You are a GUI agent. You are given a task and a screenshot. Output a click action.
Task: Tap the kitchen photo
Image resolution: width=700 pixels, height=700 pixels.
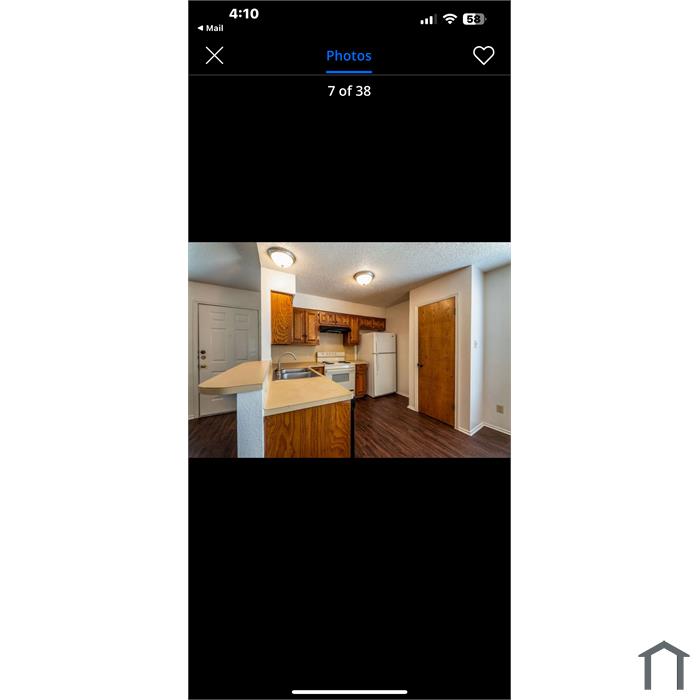[x=349, y=350]
